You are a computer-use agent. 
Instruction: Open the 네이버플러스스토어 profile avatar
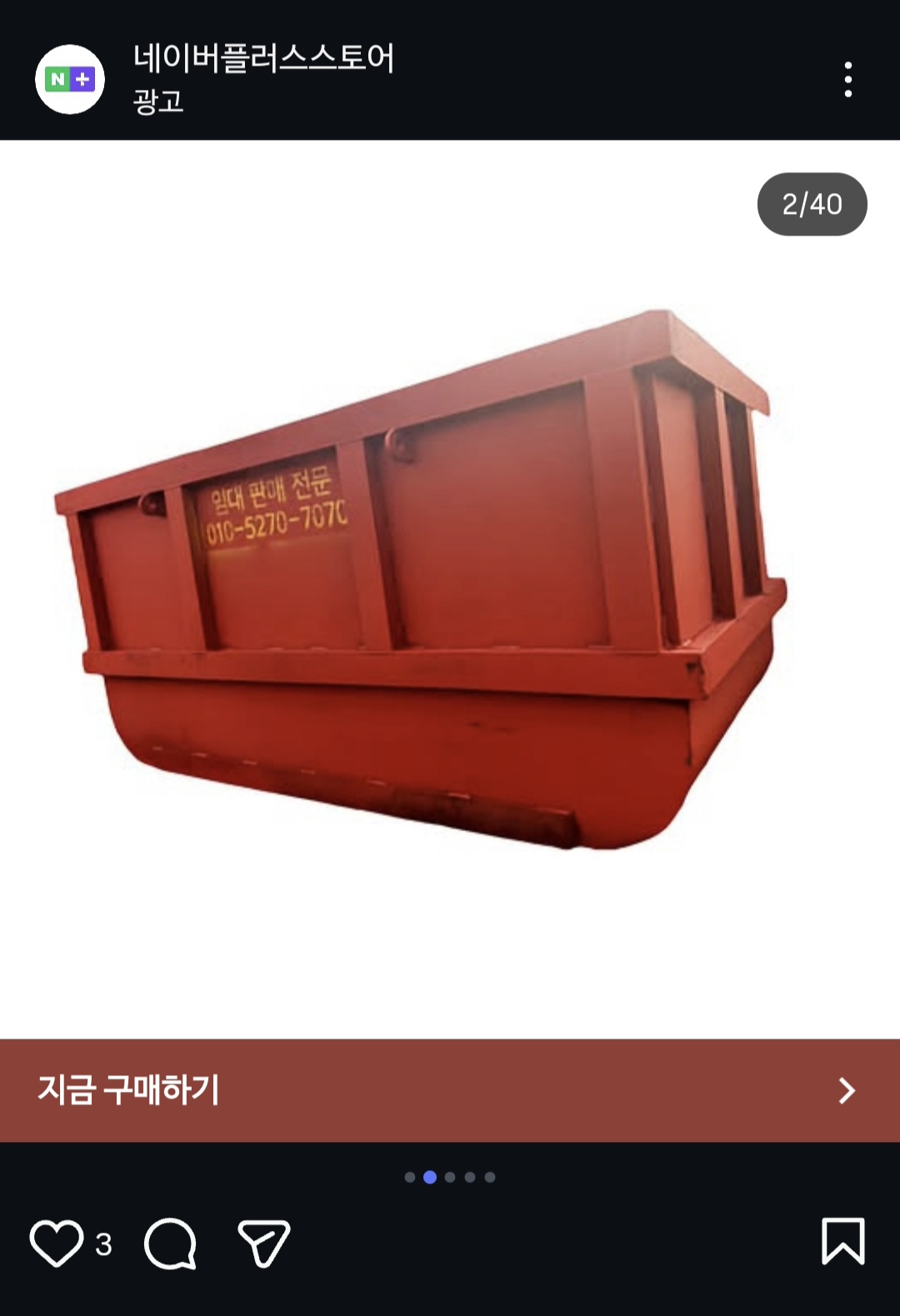[x=70, y=80]
